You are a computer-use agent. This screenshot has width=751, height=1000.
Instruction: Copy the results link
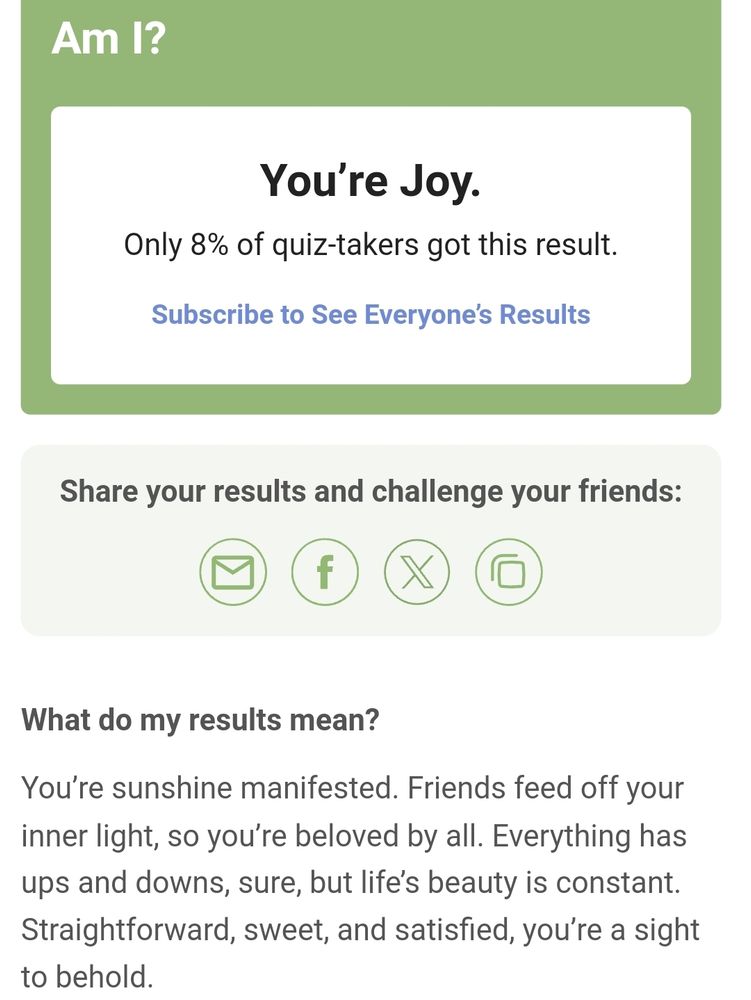[x=509, y=573]
